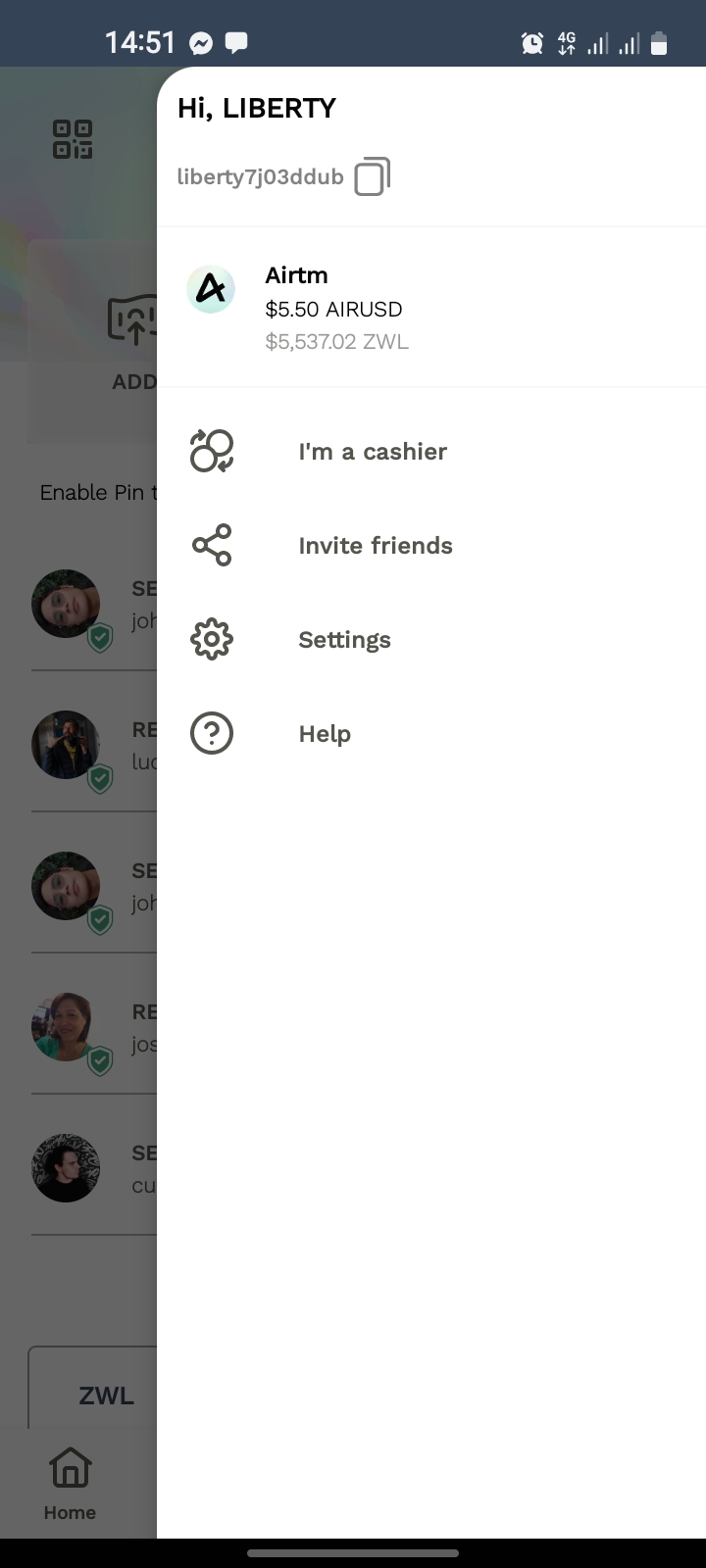Copy the username liberty7j03ddub
Screen dimensions: 706x1568
pyautogui.click(x=372, y=176)
